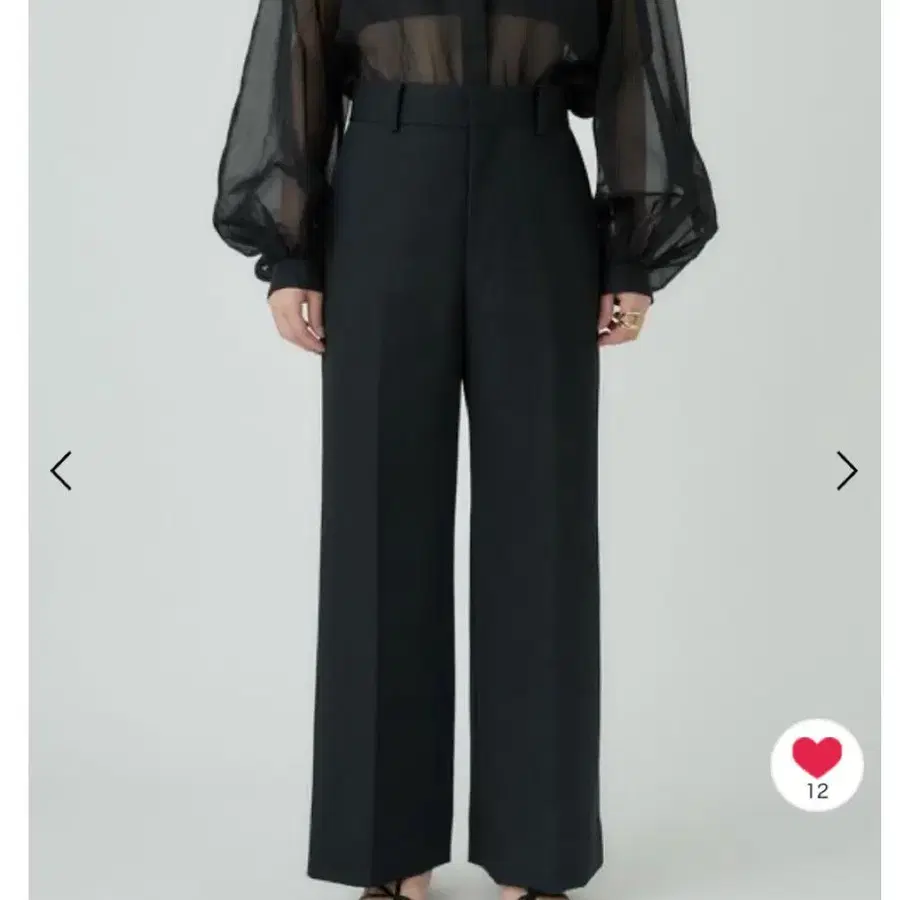Like this product with the heart button

[817, 760]
